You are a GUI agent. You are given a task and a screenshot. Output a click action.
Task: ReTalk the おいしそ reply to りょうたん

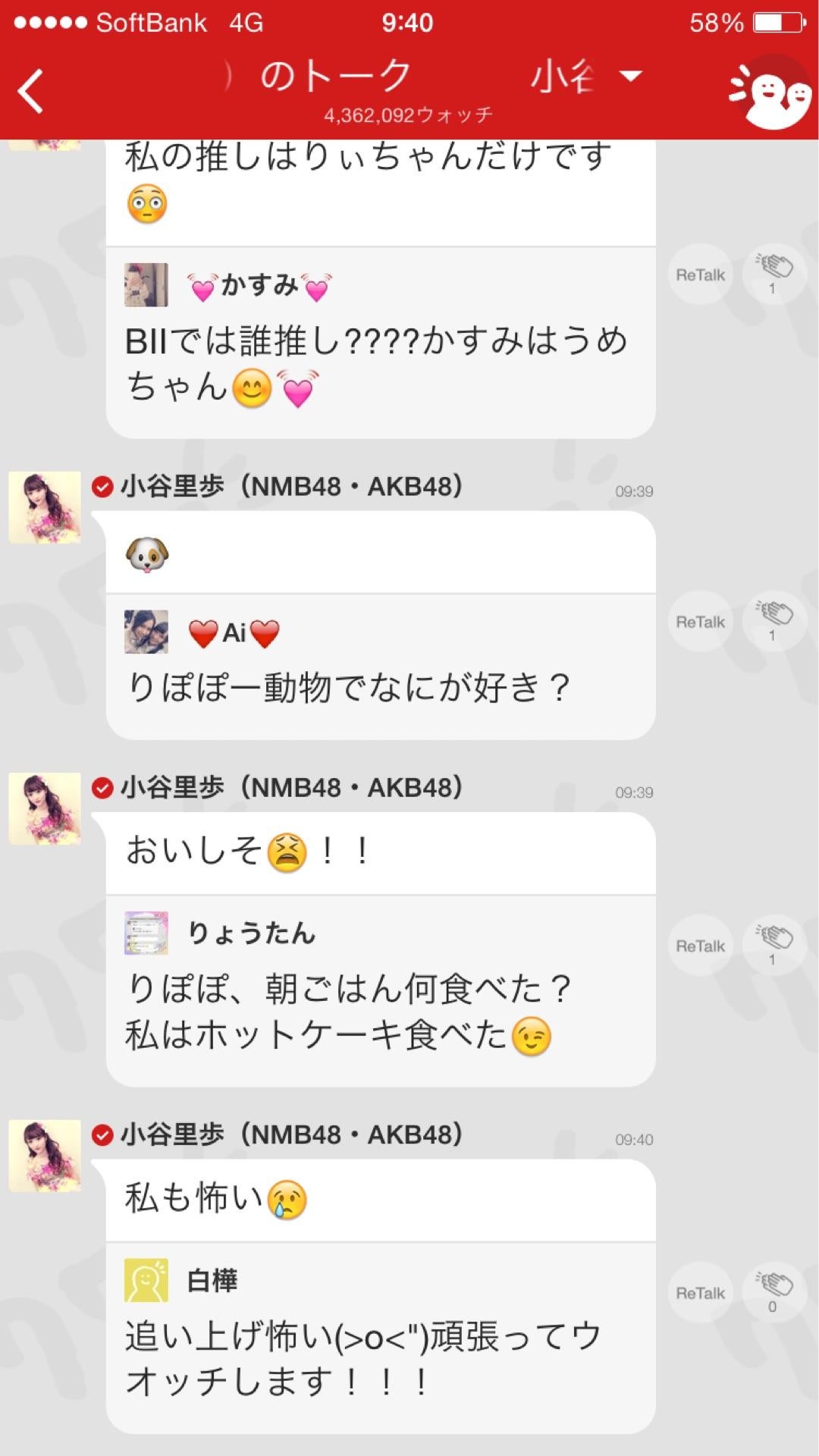coord(700,946)
